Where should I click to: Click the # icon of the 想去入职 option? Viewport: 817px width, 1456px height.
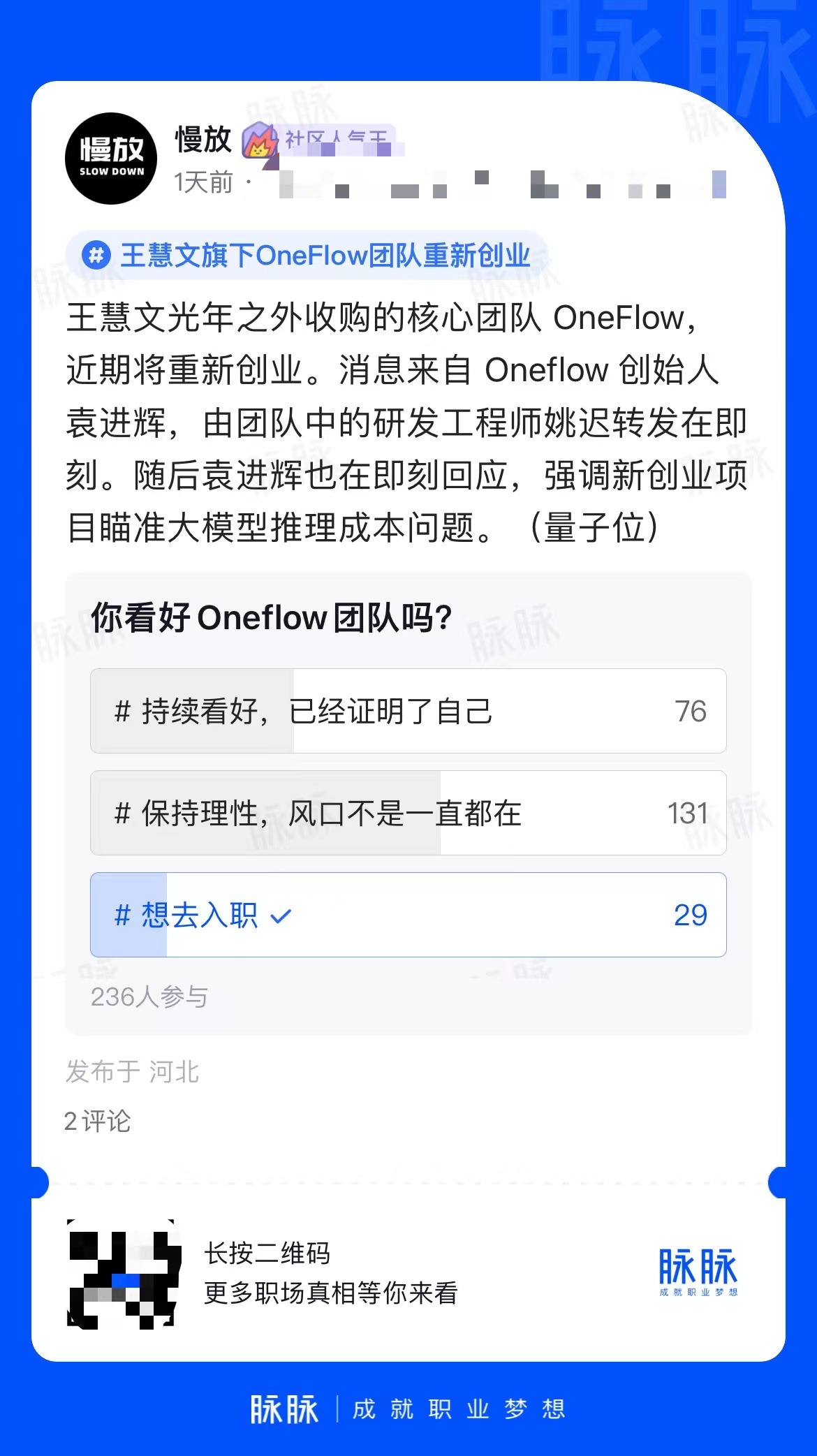click(123, 913)
